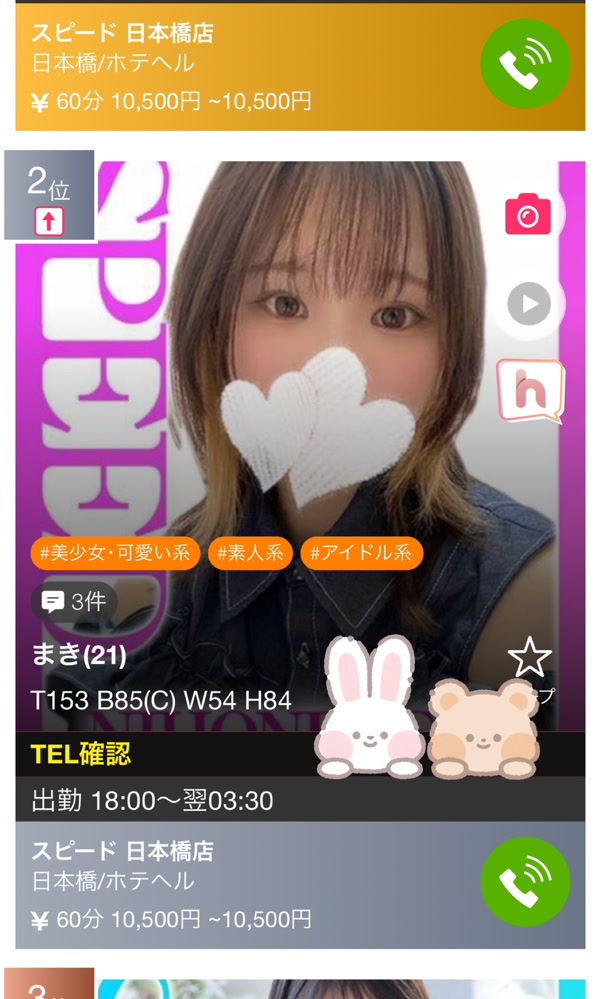Add まき to favorites with the star
600x999 pixels.
click(x=529, y=658)
